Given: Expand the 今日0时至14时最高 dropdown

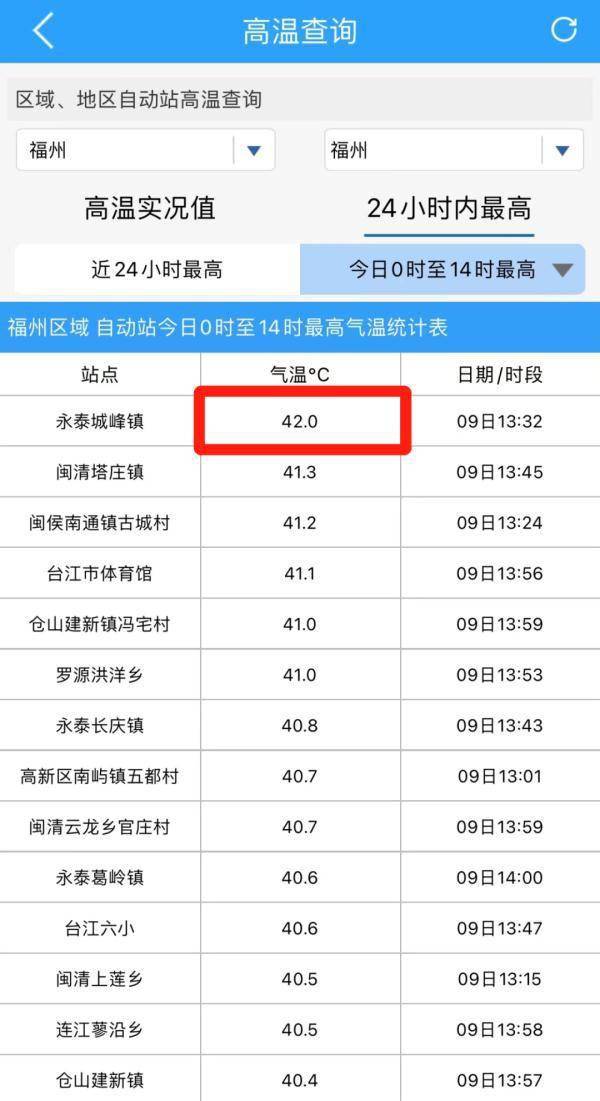Looking at the screenshot, I should (x=443, y=269).
